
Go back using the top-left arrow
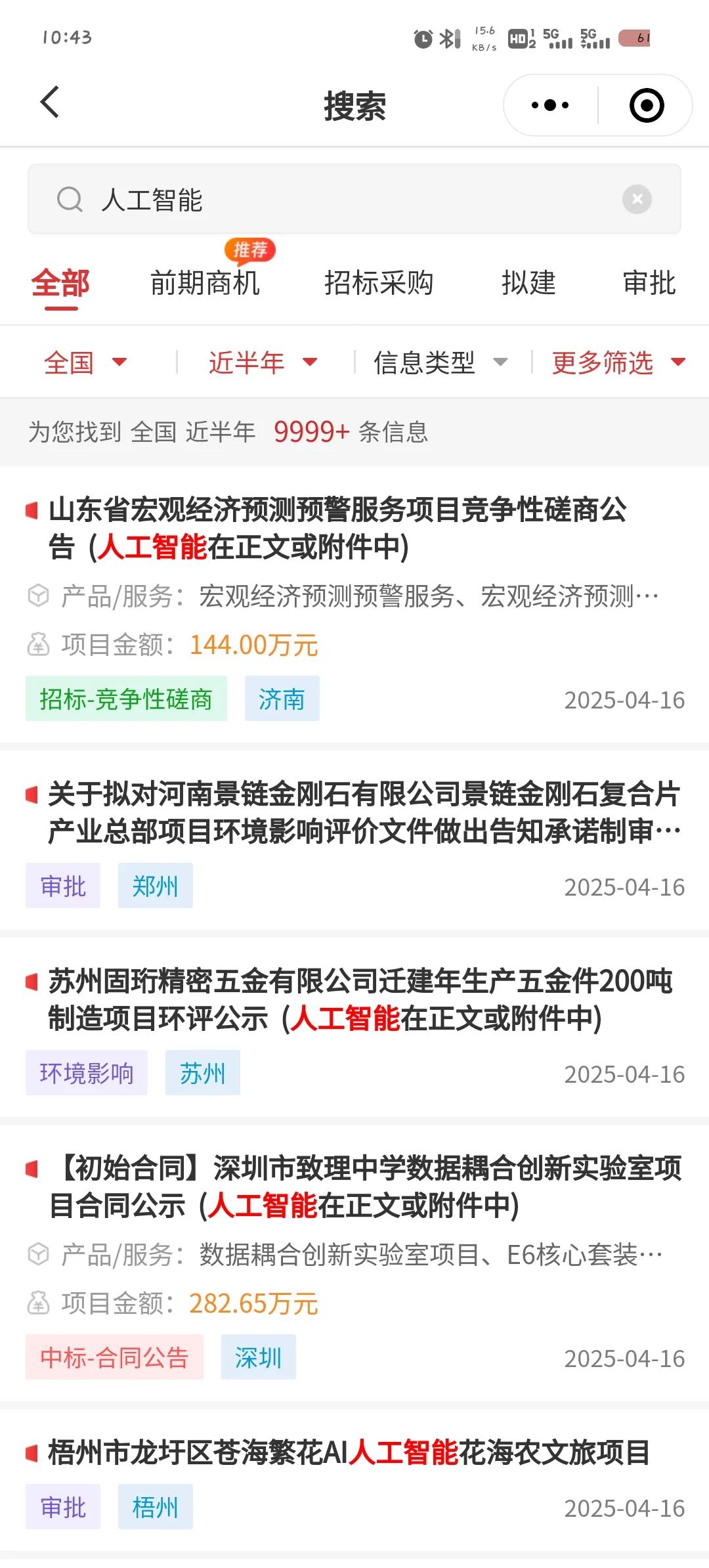(x=50, y=102)
